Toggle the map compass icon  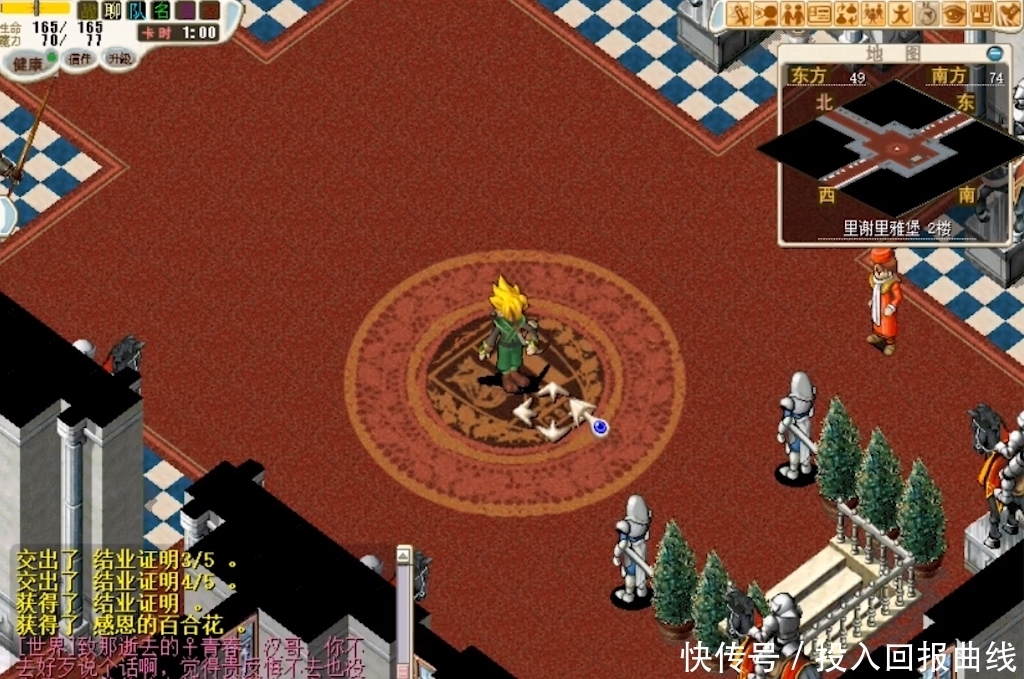(x=927, y=14)
